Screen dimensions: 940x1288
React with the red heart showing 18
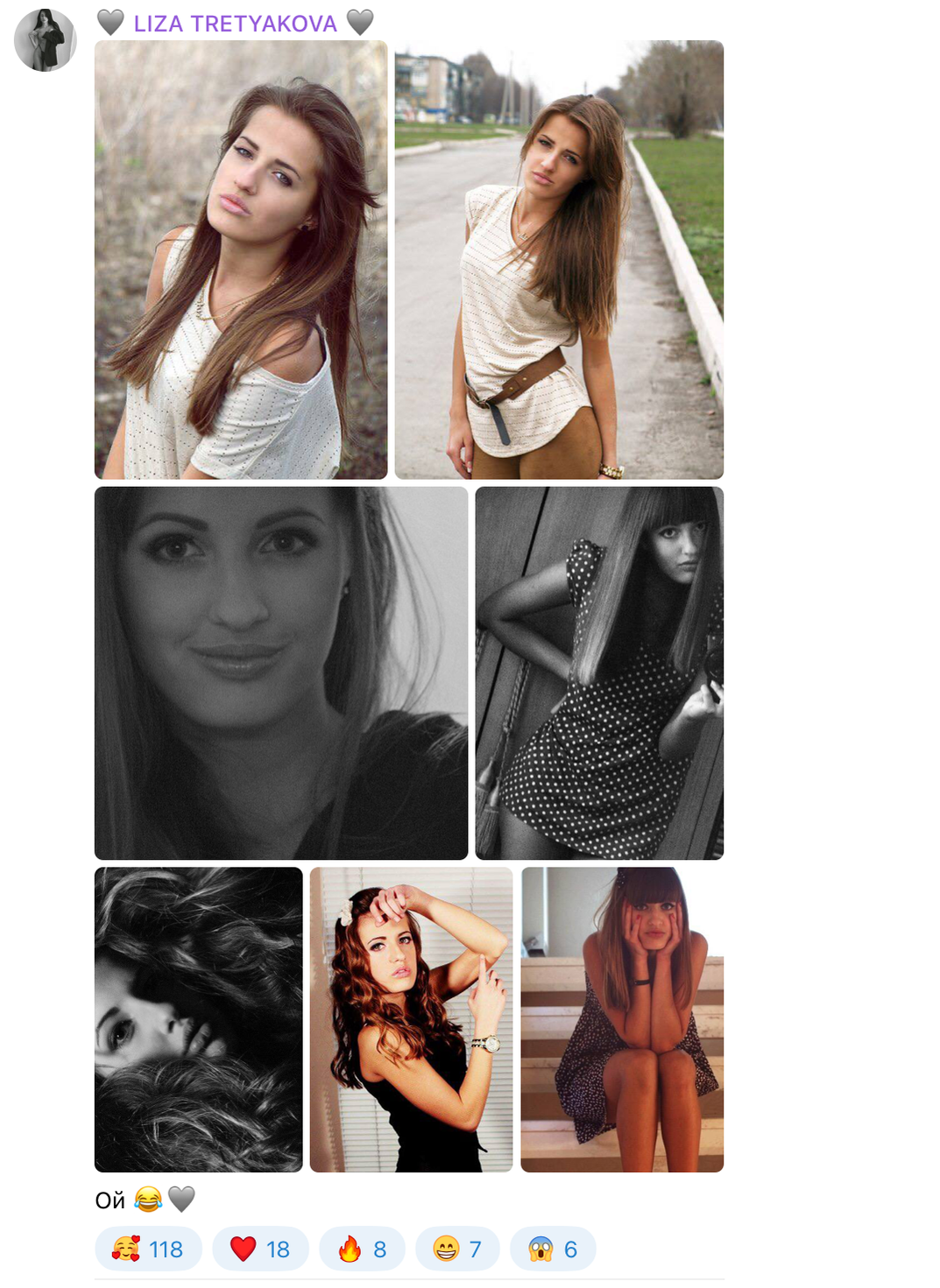[x=260, y=1249]
